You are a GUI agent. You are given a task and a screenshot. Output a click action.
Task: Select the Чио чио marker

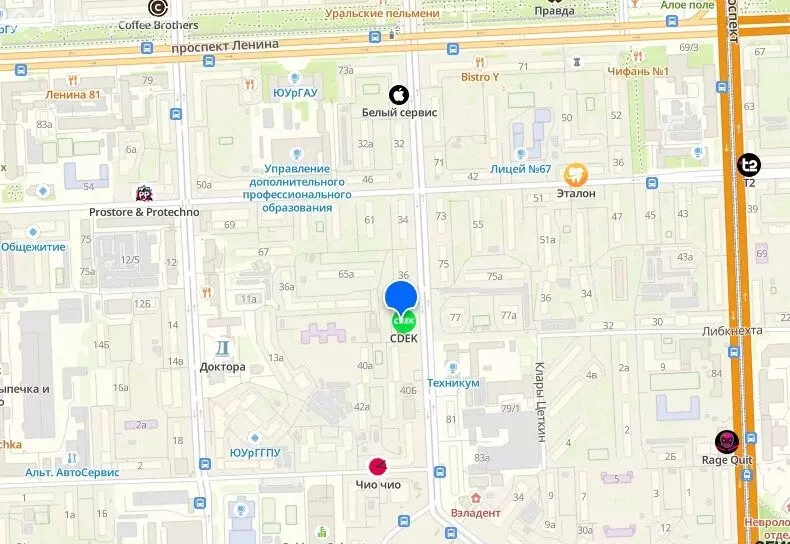pyautogui.click(x=378, y=466)
